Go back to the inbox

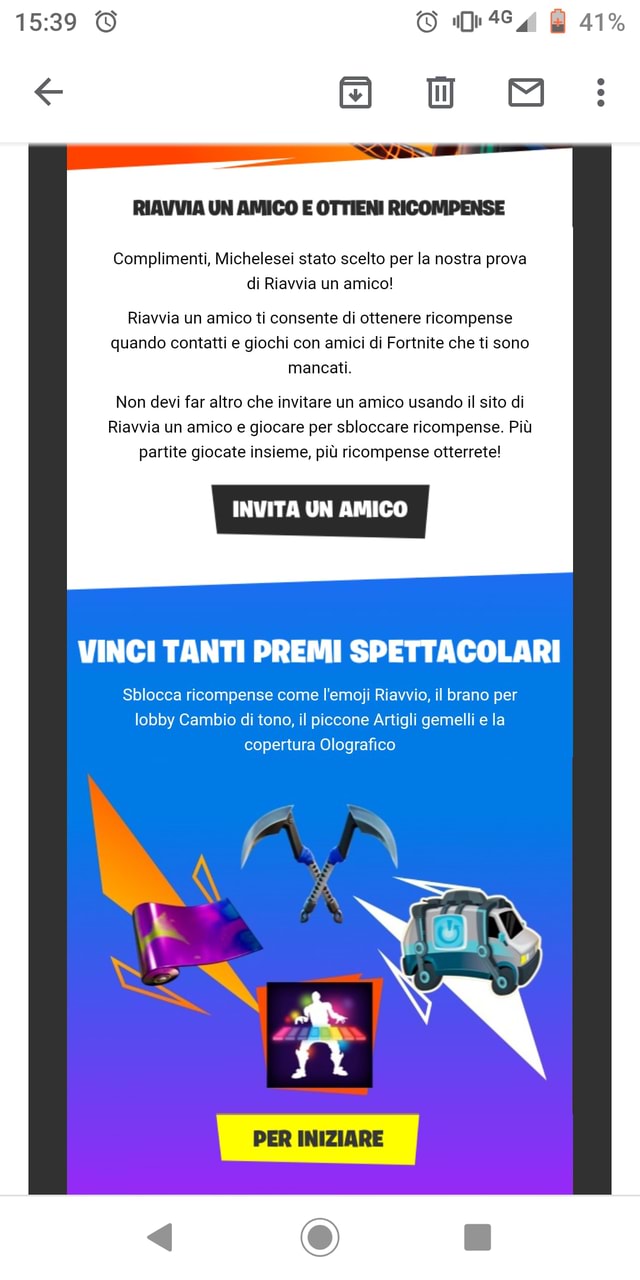(x=48, y=92)
